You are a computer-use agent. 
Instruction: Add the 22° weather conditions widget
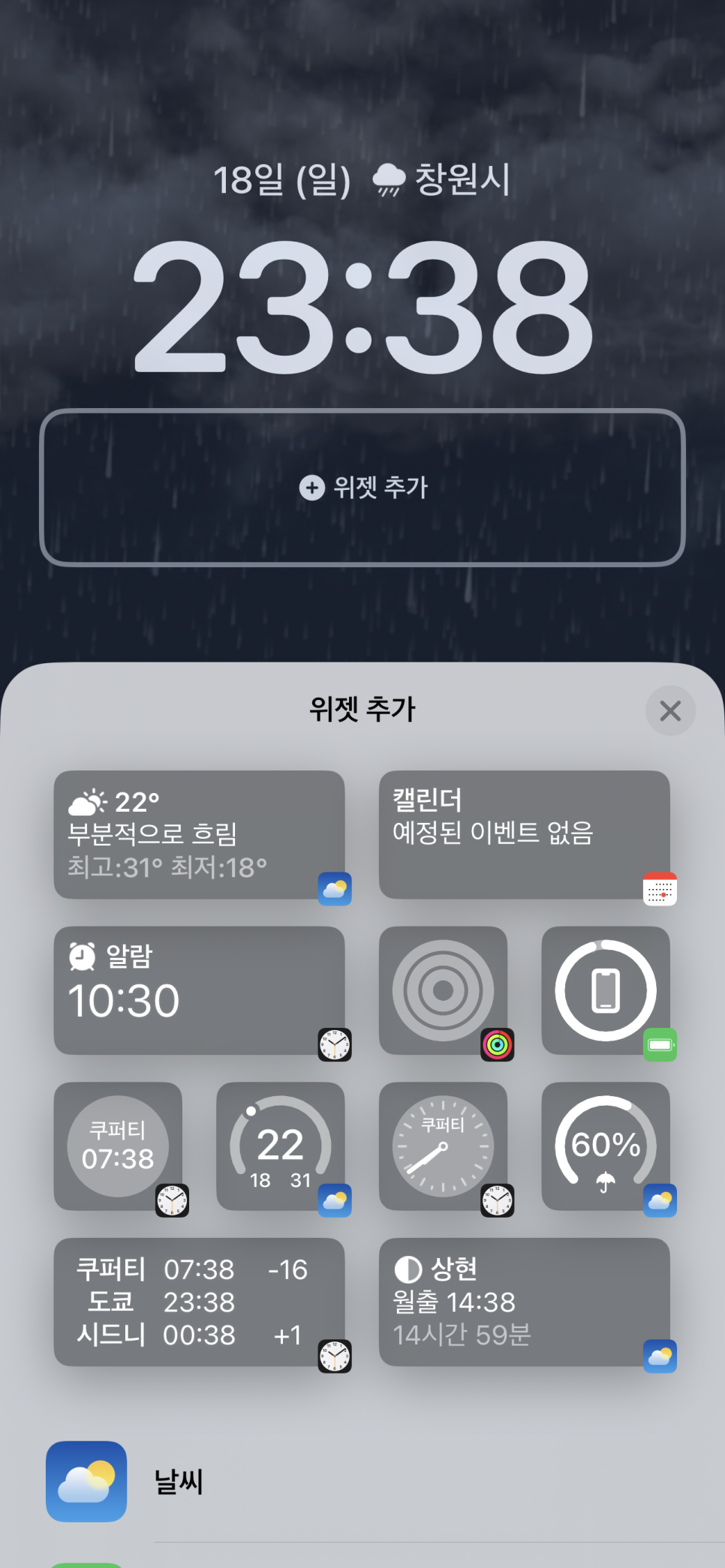(x=199, y=834)
